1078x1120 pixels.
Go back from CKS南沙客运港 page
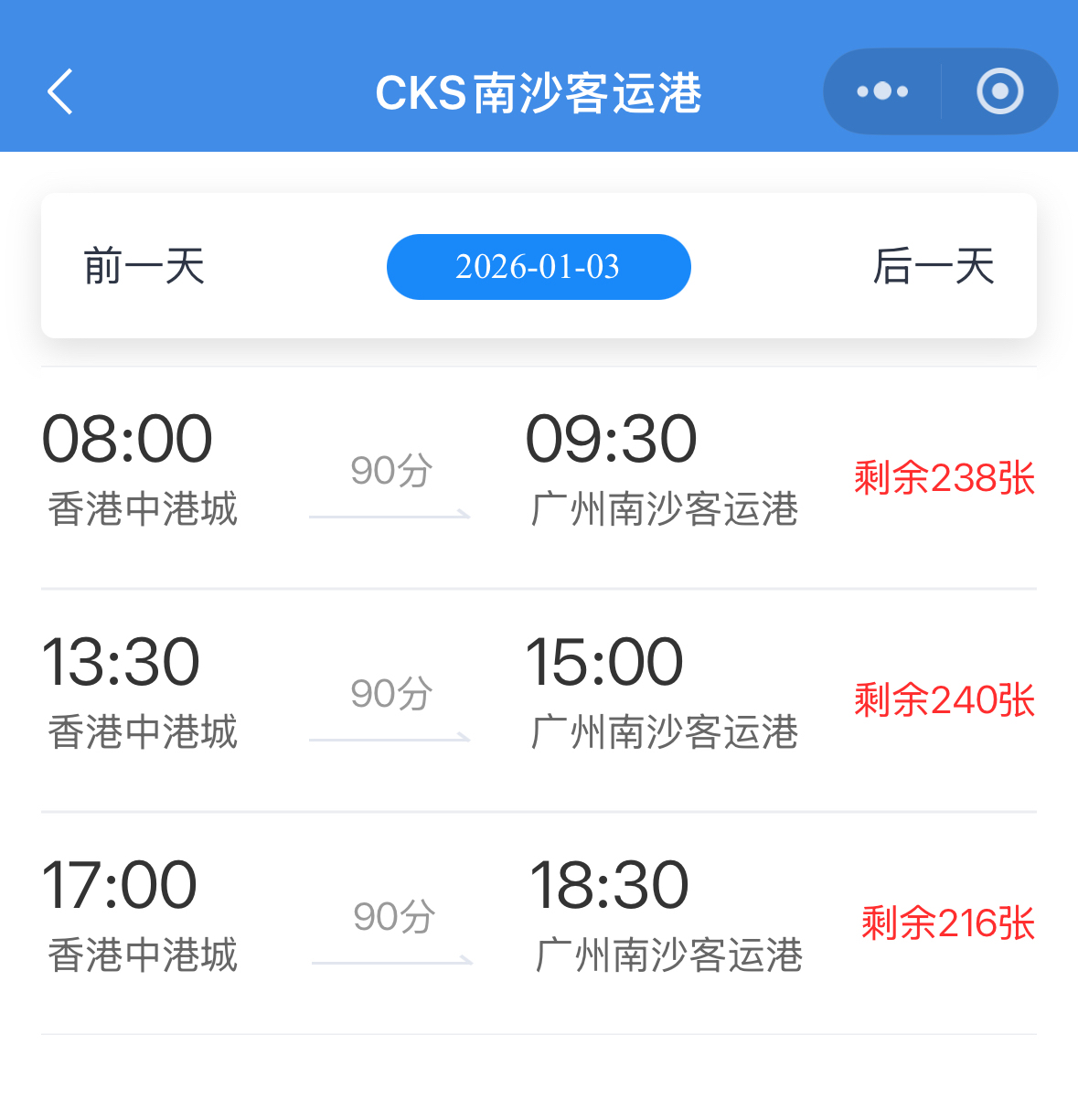(x=60, y=92)
